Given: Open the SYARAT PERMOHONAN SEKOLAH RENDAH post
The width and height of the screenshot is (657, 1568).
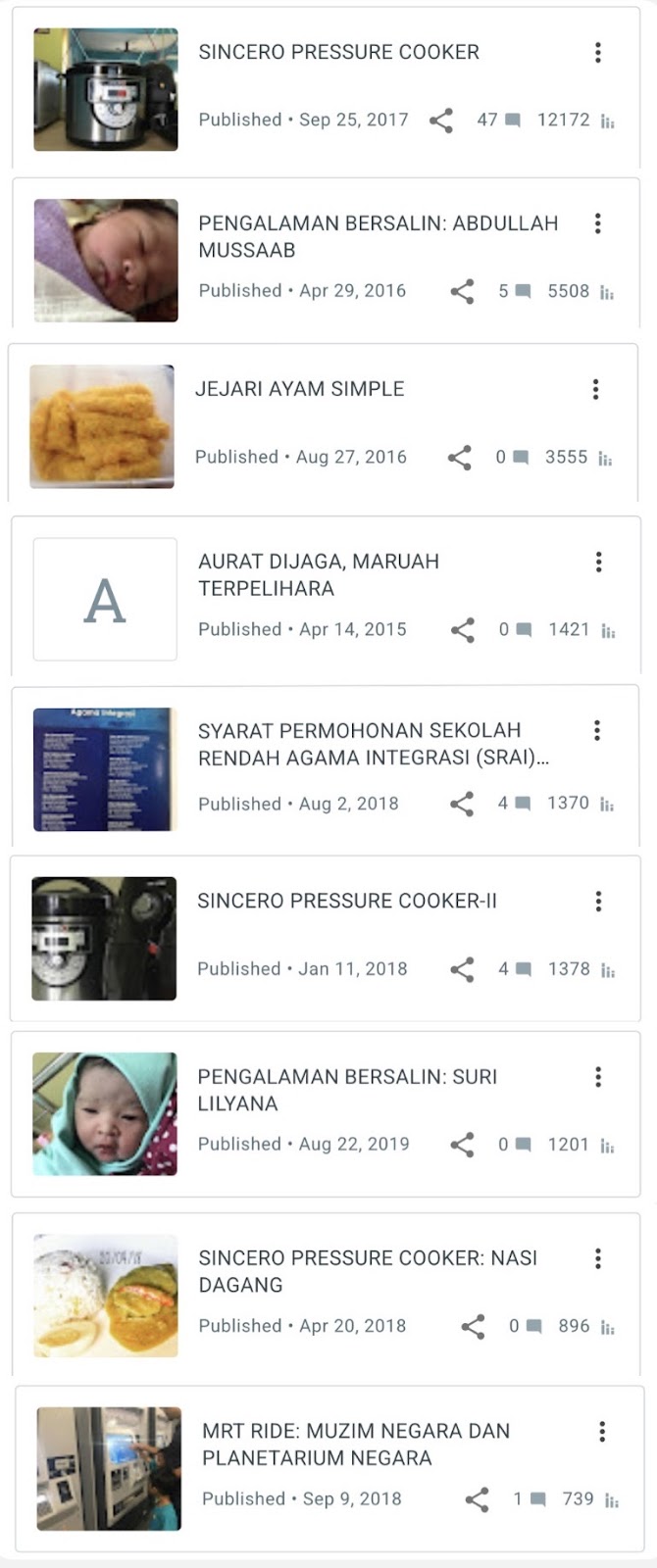Looking at the screenshot, I should click(374, 744).
